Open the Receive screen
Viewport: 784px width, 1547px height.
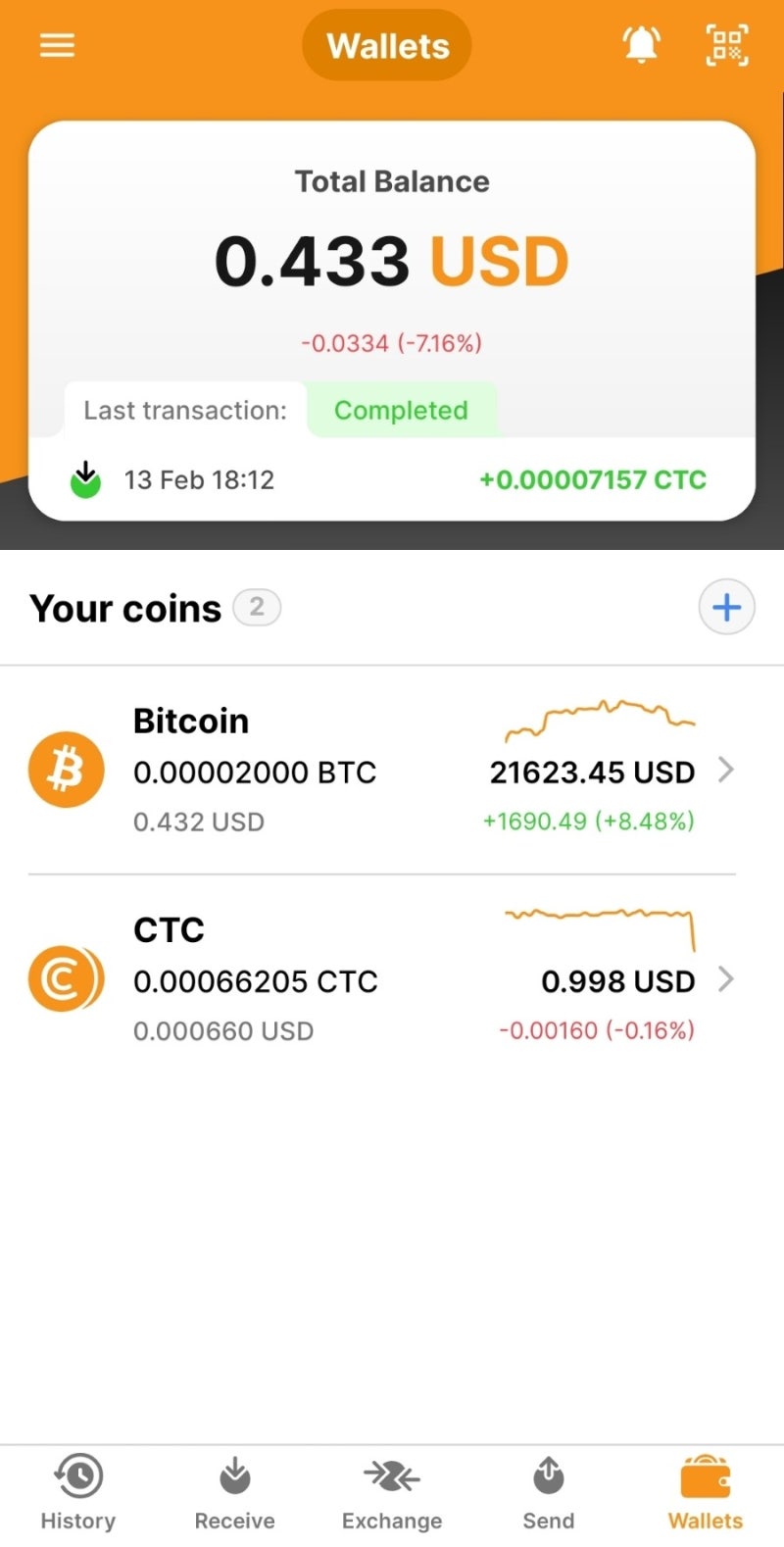(x=234, y=1490)
